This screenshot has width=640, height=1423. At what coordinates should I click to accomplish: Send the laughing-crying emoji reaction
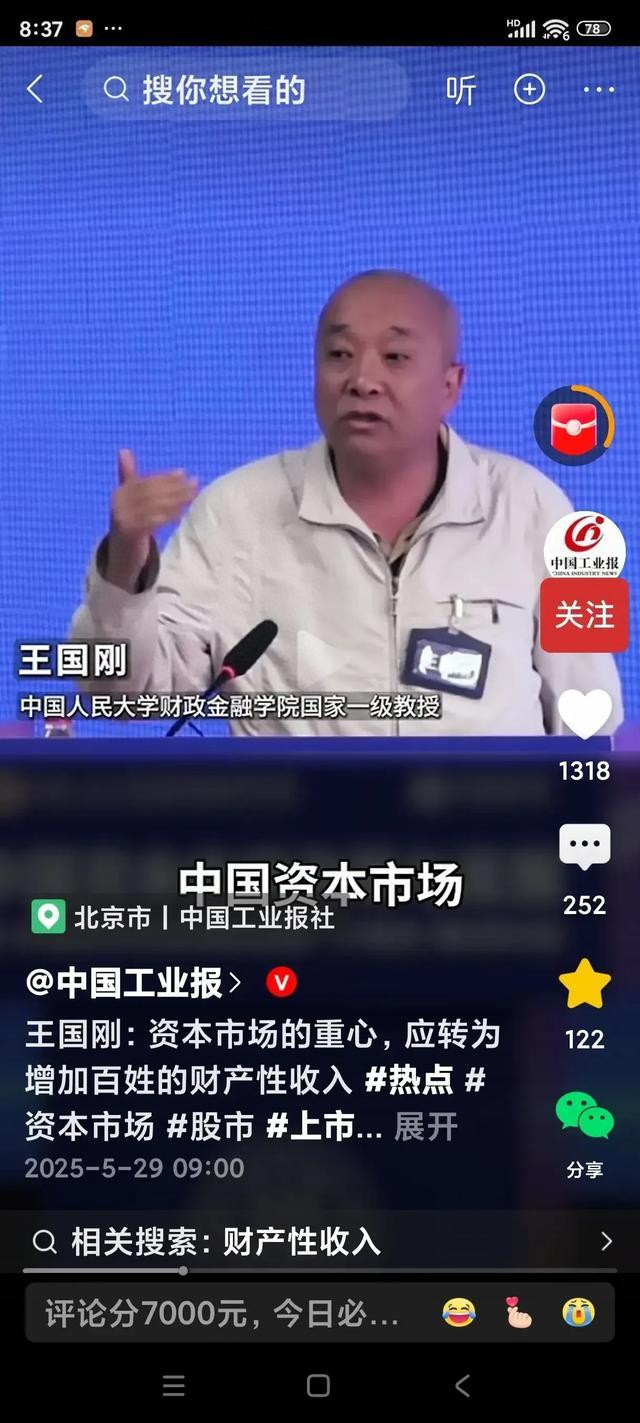point(459,1313)
